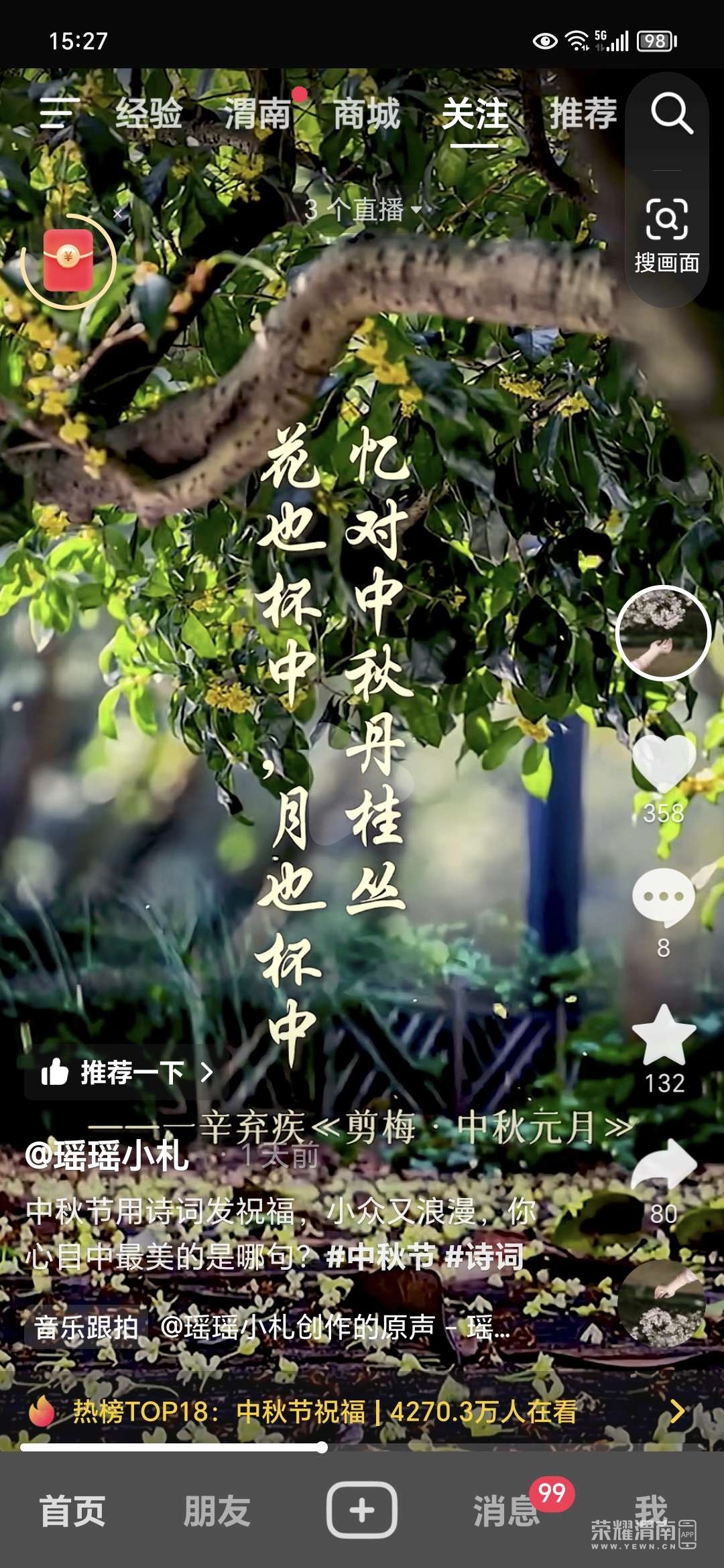Share this video via the arrow
Screen dimensions: 724x1568
[x=664, y=1167]
